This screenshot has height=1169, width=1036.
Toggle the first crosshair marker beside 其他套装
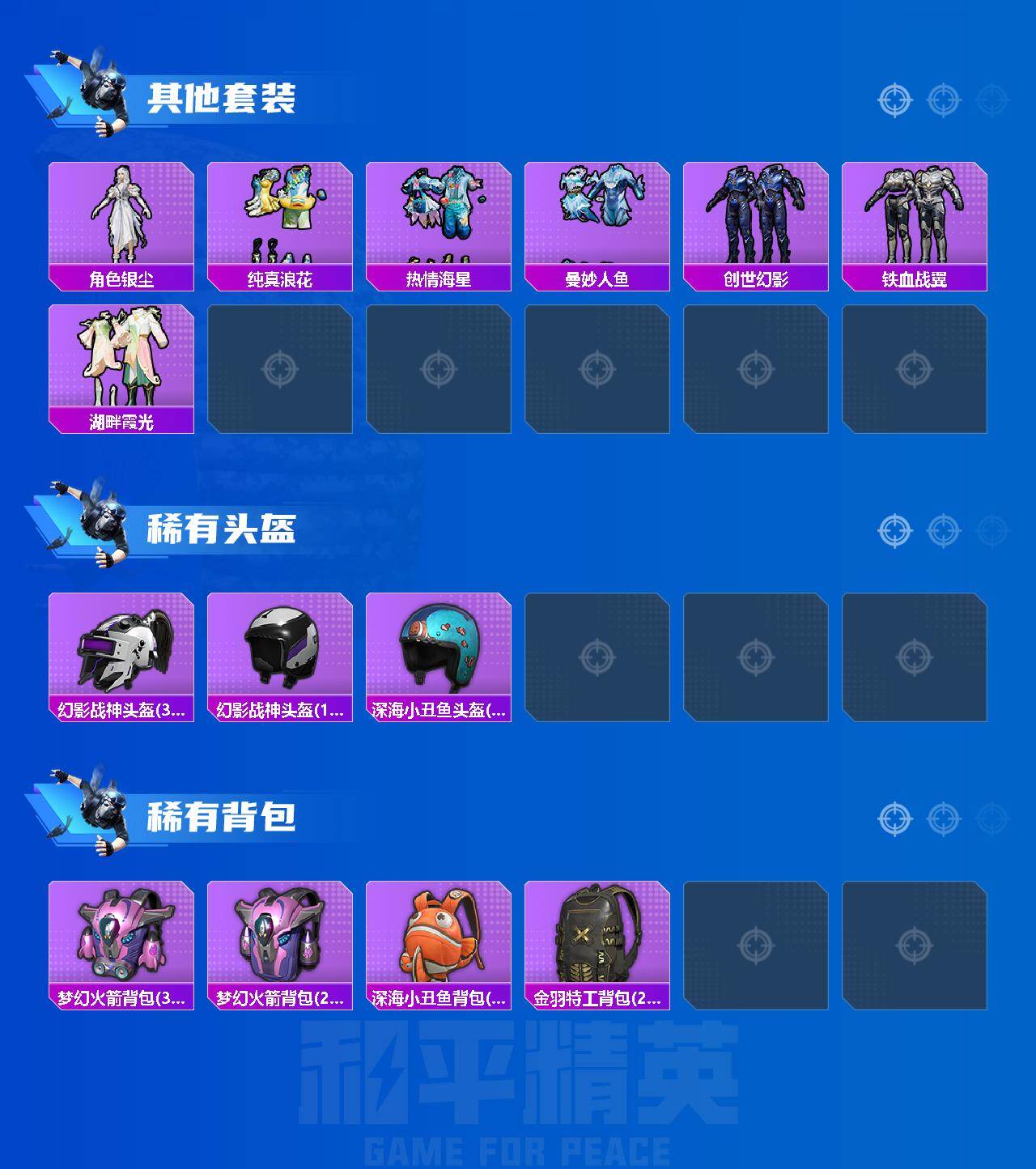click(894, 100)
